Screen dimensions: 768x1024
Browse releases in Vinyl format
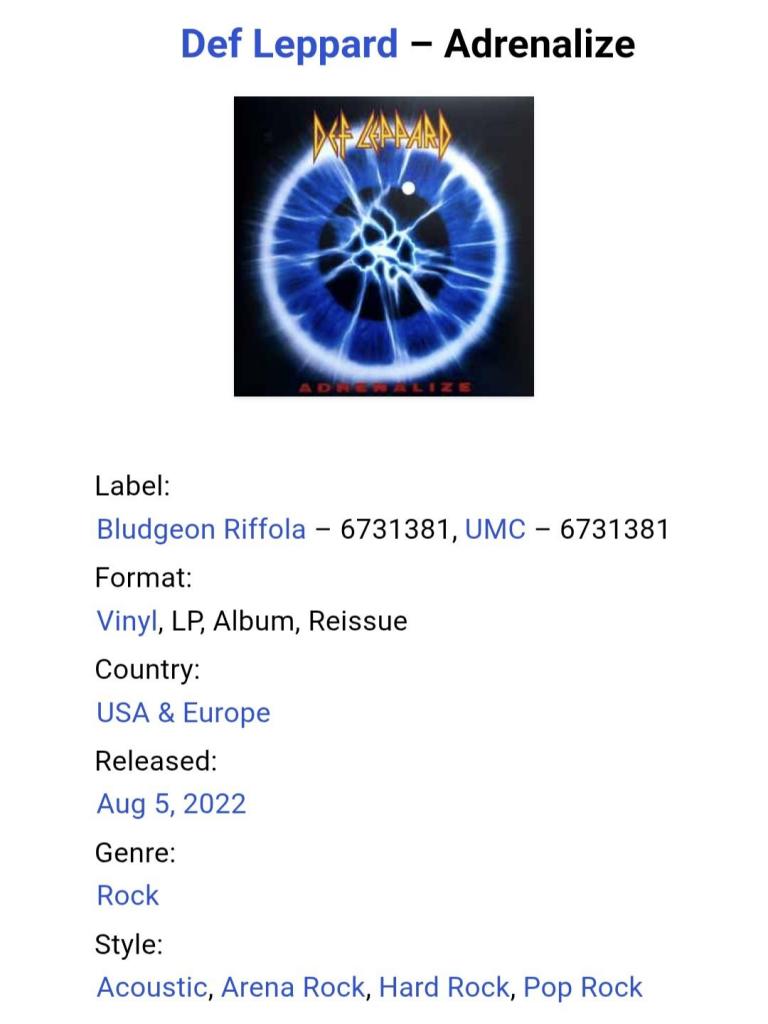click(x=127, y=621)
